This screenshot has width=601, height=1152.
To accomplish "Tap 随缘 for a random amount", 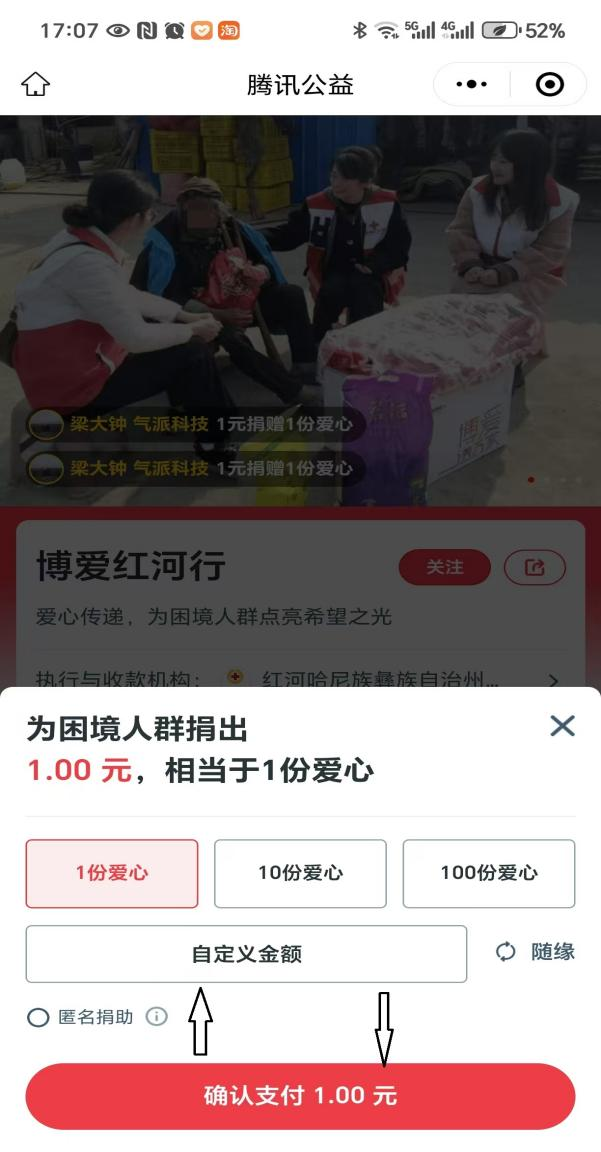I will pos(536,952).
